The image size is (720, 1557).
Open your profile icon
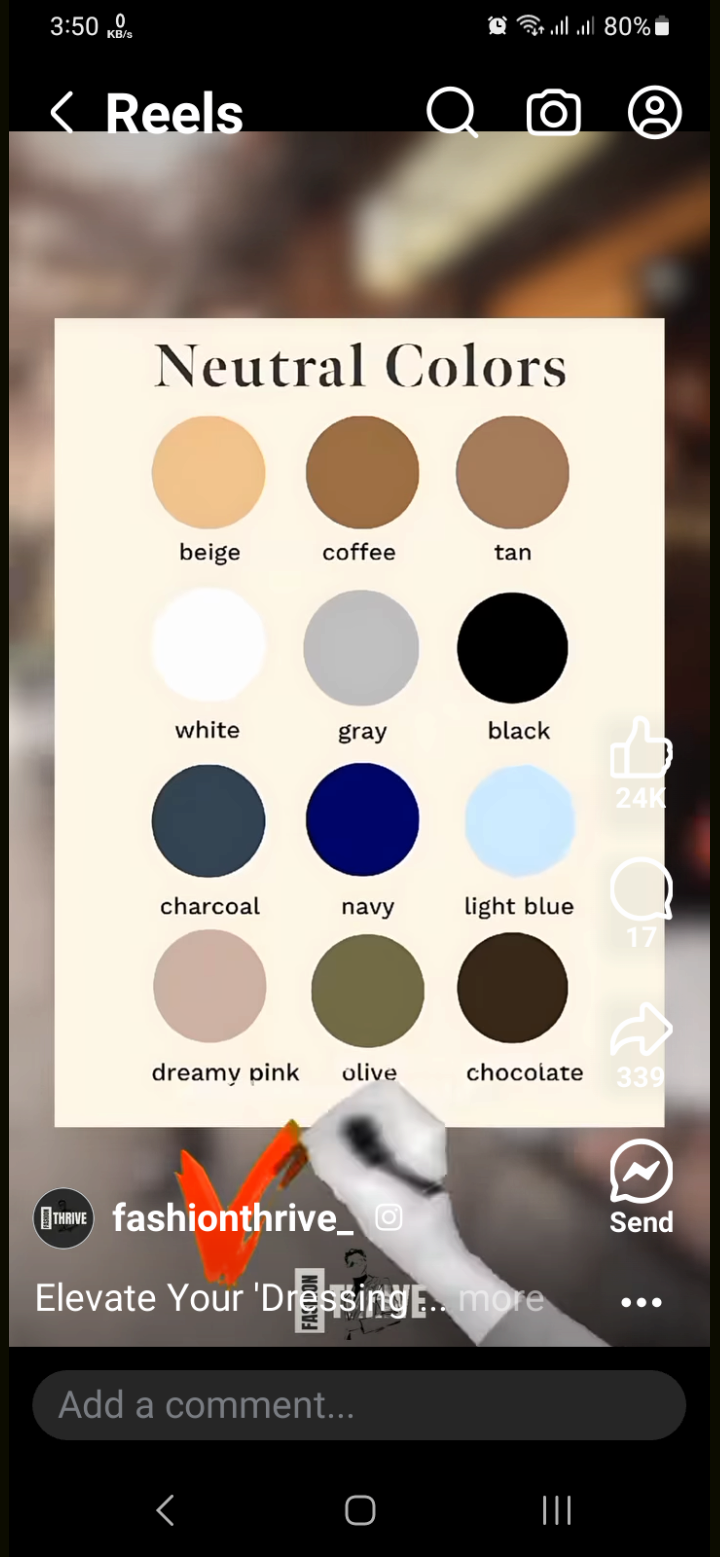(654, 113)
